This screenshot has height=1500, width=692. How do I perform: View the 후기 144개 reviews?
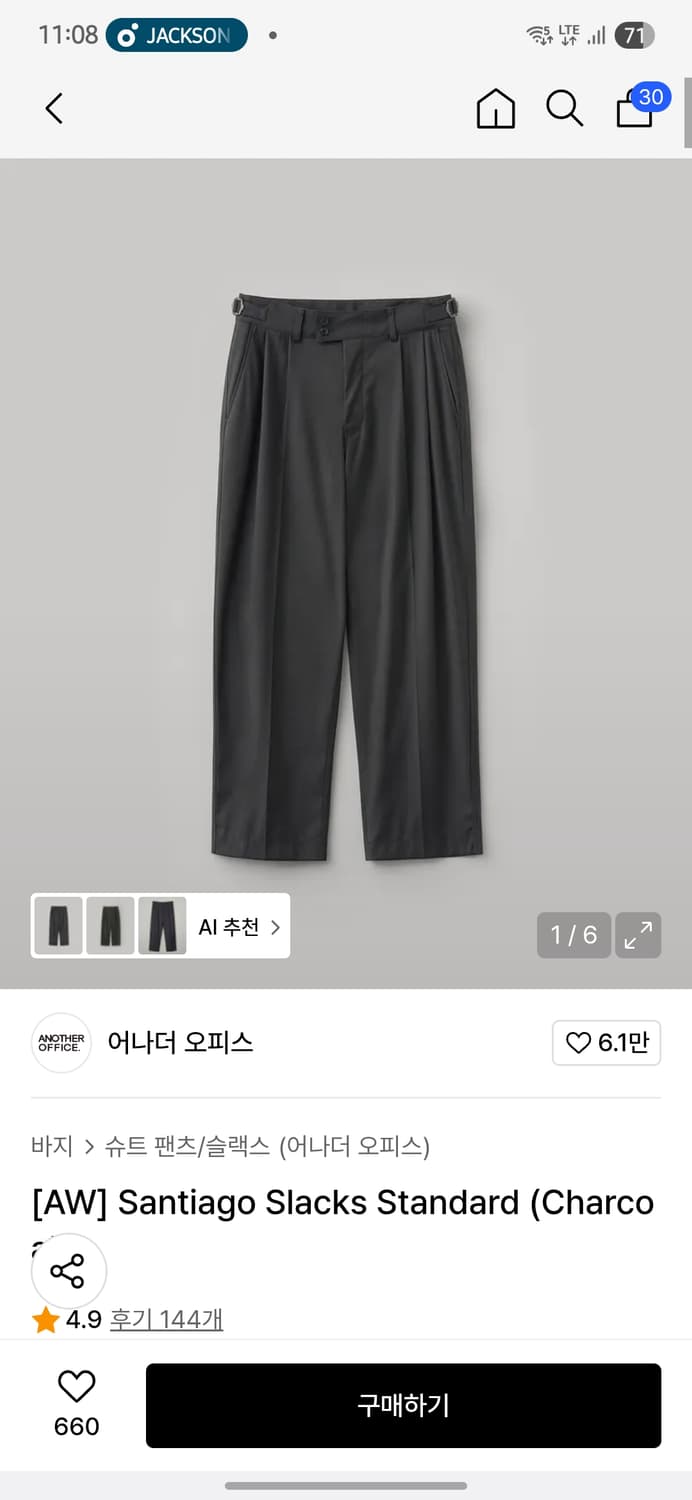(166, 1320)
